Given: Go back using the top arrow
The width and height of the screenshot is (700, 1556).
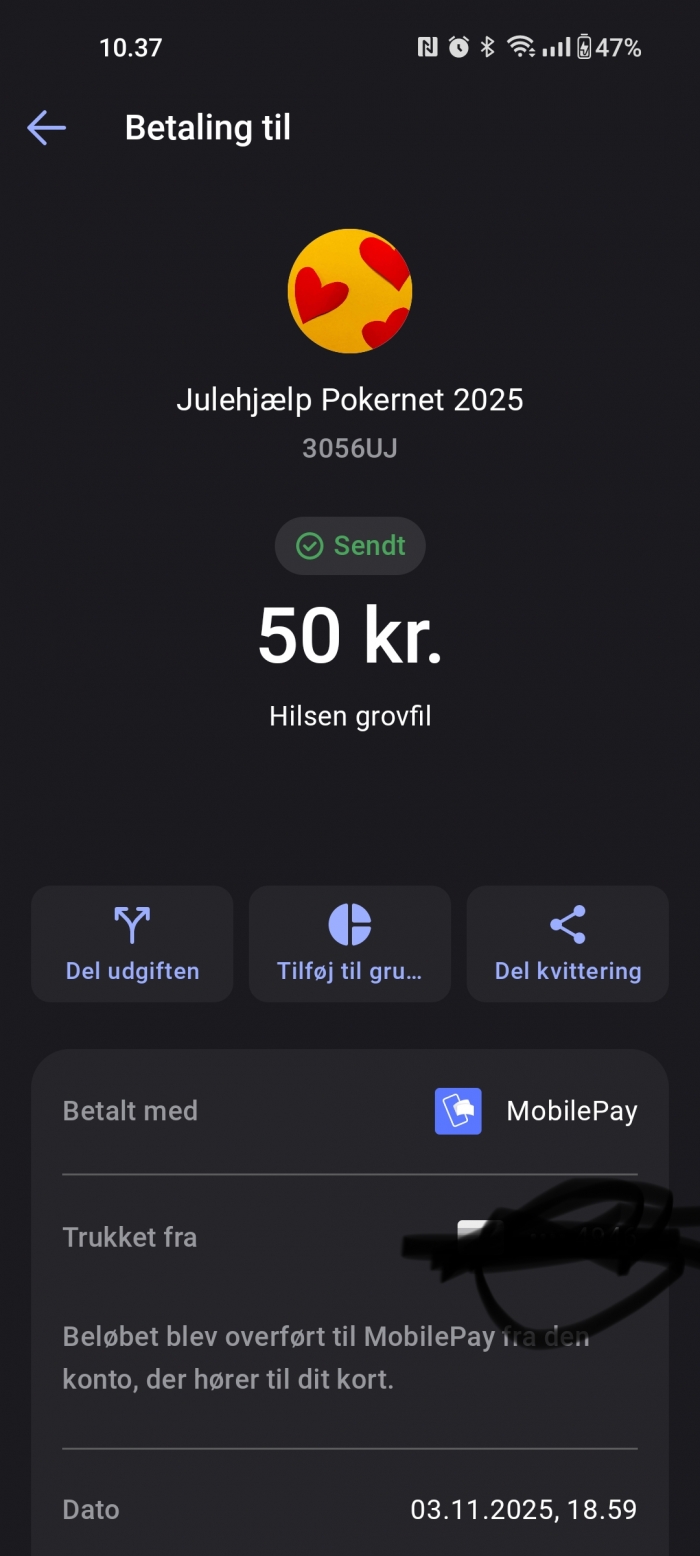Looking at the screenshot, I should [x=46, y=128].
